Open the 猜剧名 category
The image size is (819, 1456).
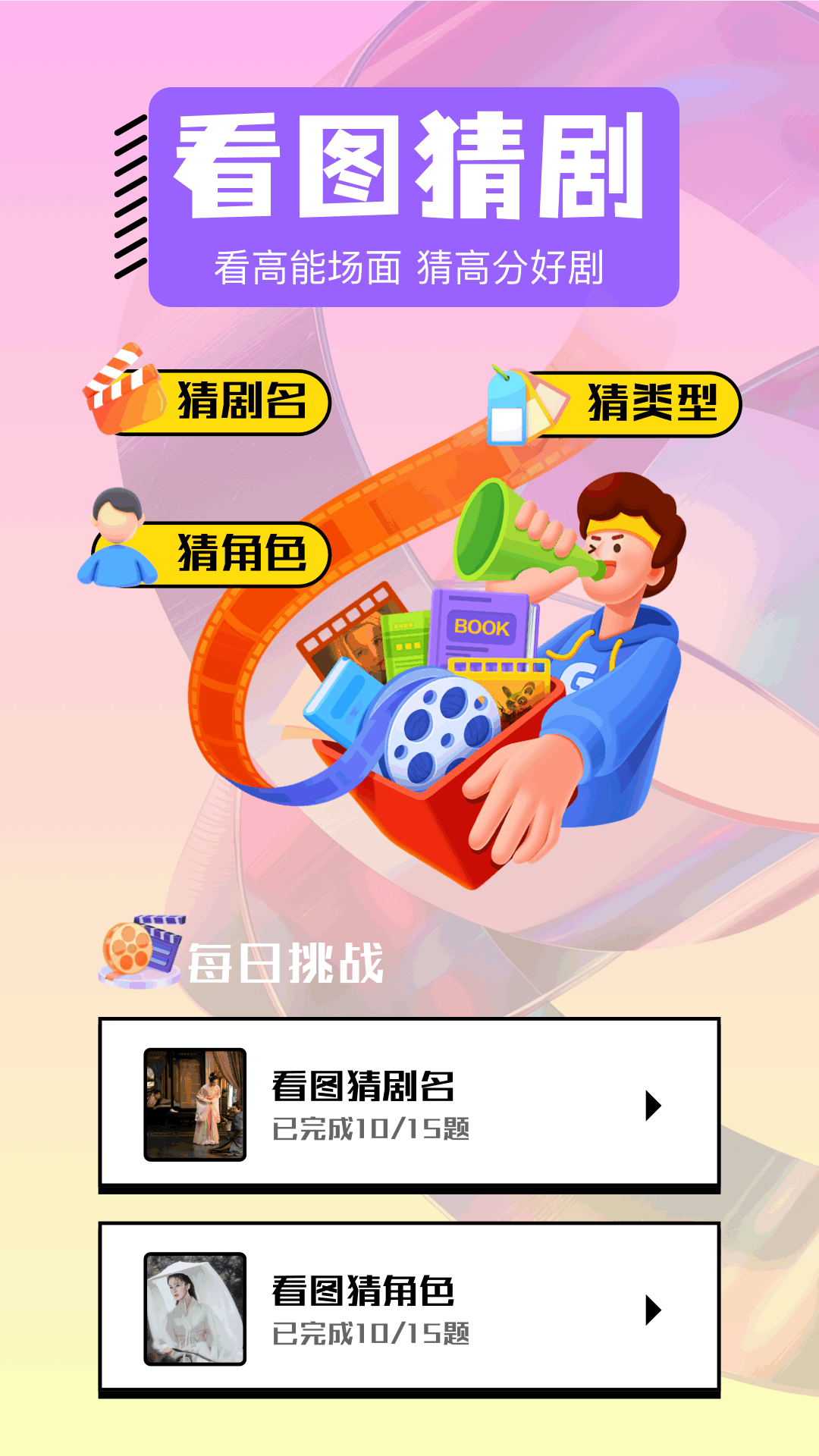coord(239,402)
